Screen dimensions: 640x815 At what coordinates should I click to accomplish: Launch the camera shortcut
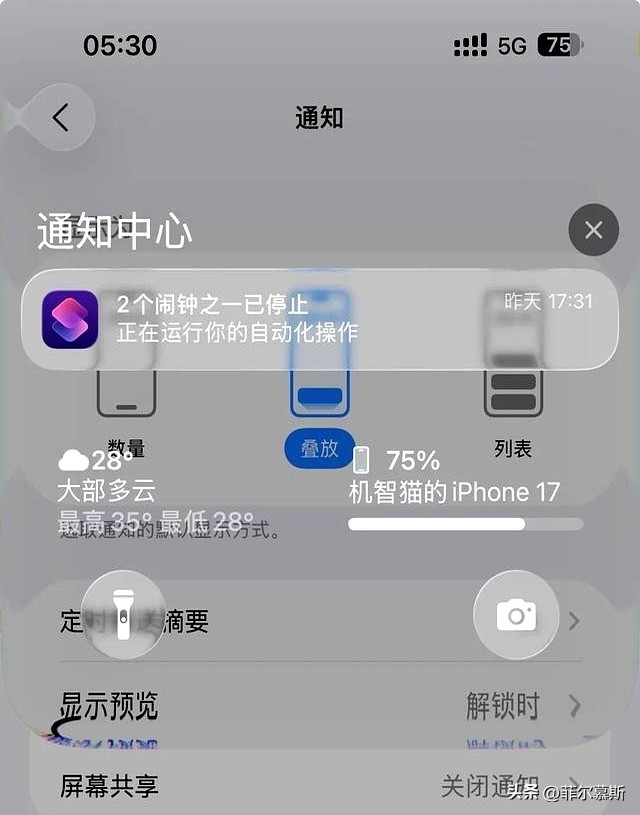pyautogui.click(x=516, y=615)
